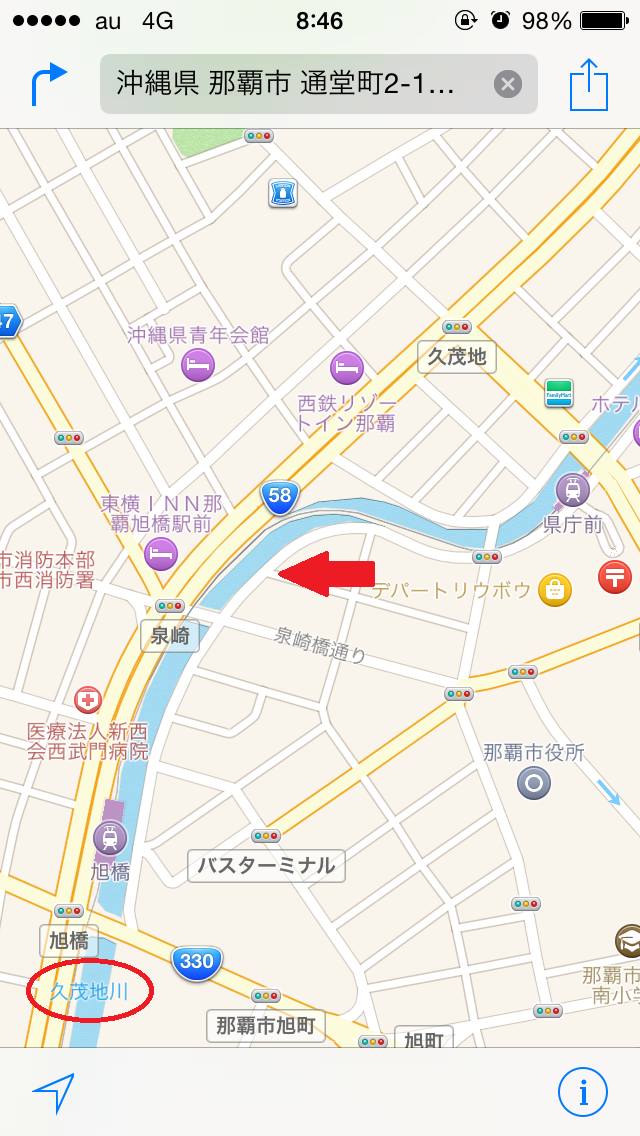
Task: Tap the 西武門病院 hospital marker
Action: (x=88, y=700)
